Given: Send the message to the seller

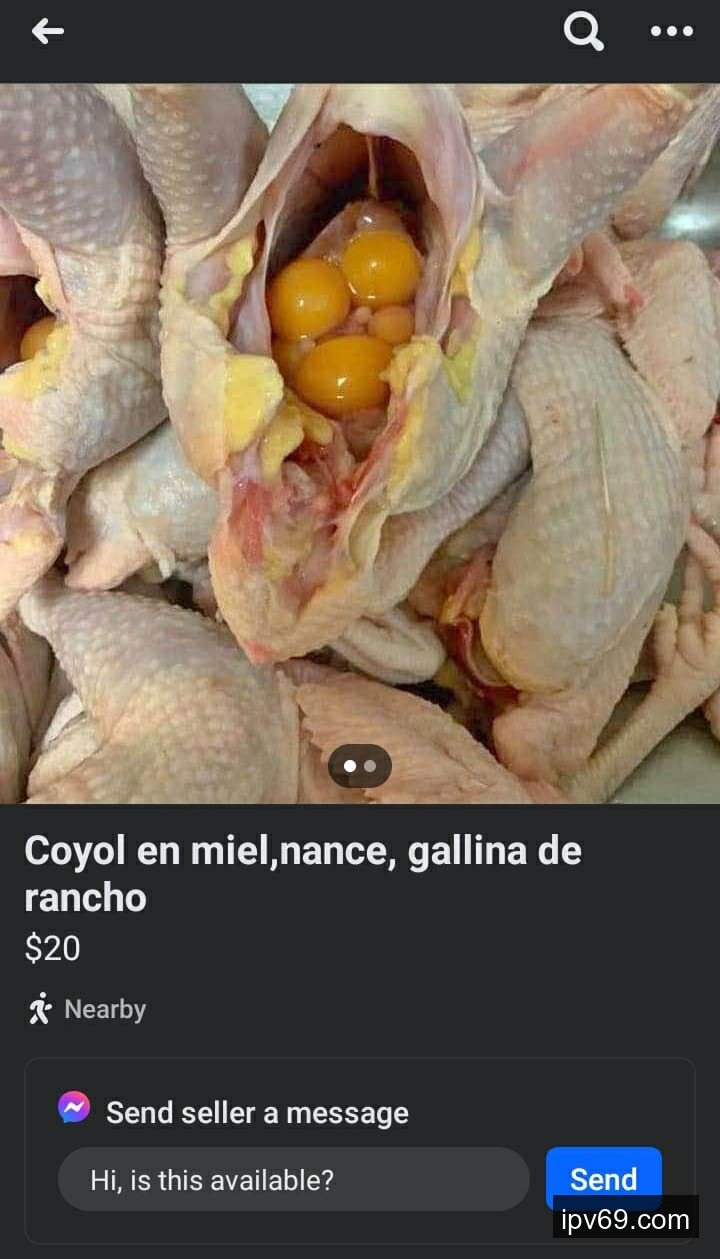Looking at the screenshot, I should [603, 1179].
